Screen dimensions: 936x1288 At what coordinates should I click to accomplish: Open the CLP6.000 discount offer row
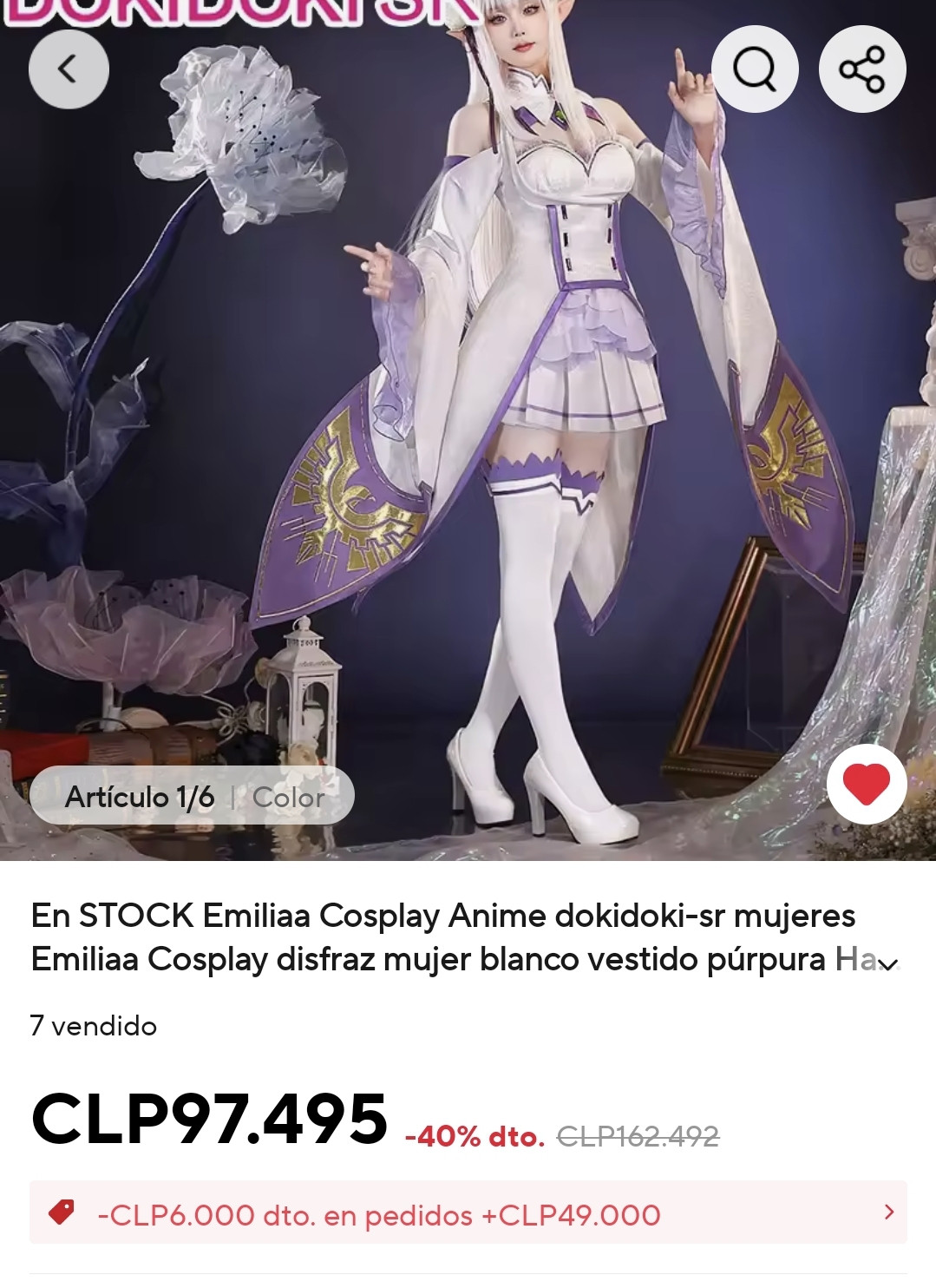tap(468, 1213)
